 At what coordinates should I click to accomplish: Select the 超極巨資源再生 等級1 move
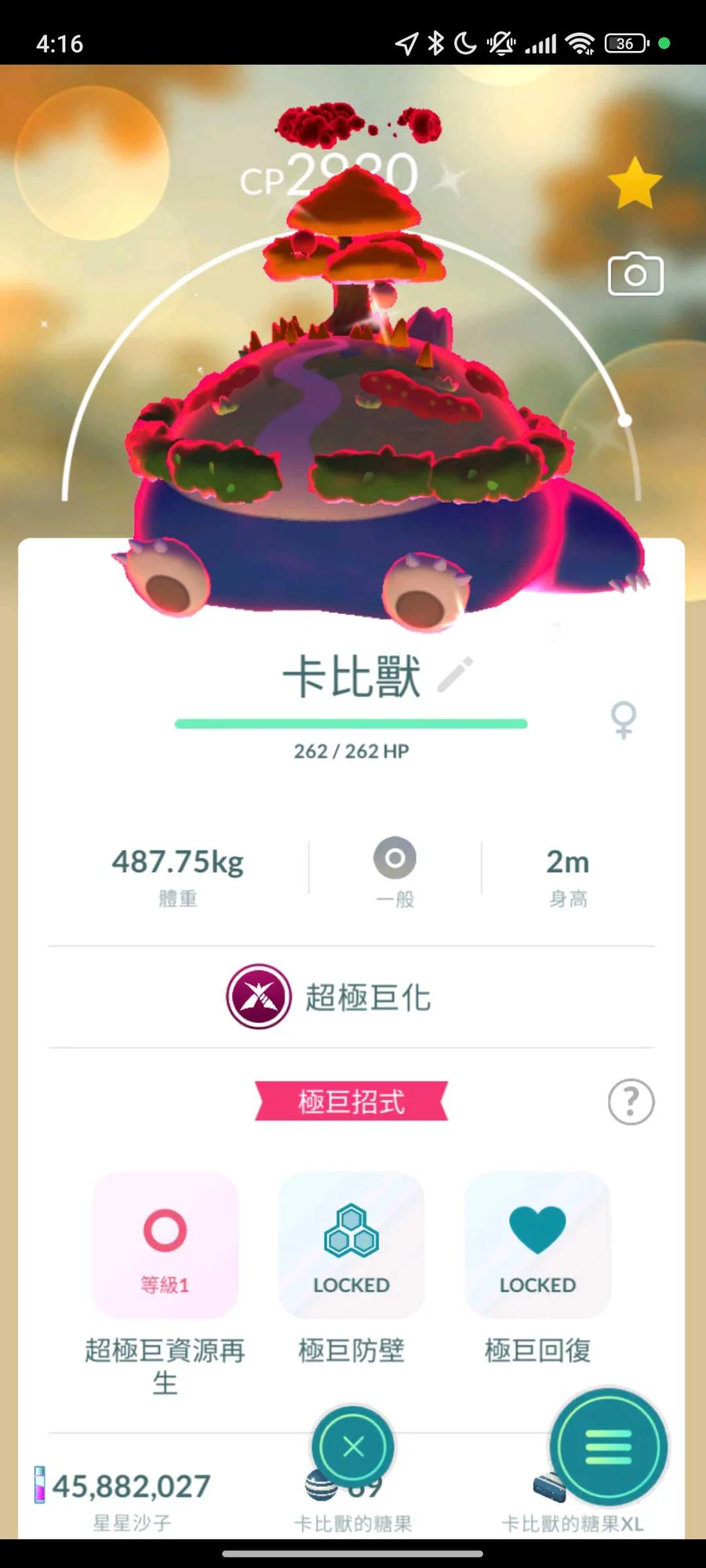pyautogui.click(x=166, y=1245)
